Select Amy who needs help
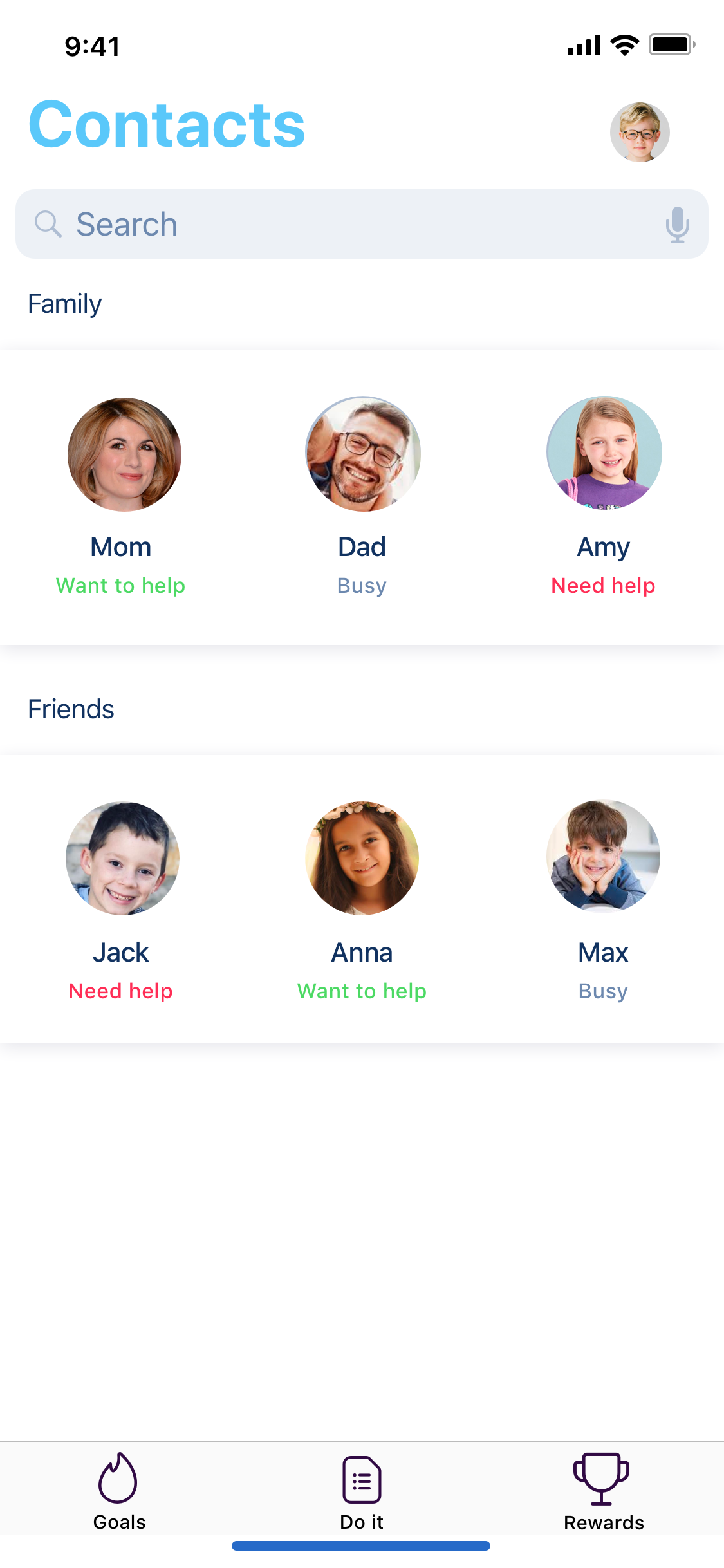 click(604, 454)
